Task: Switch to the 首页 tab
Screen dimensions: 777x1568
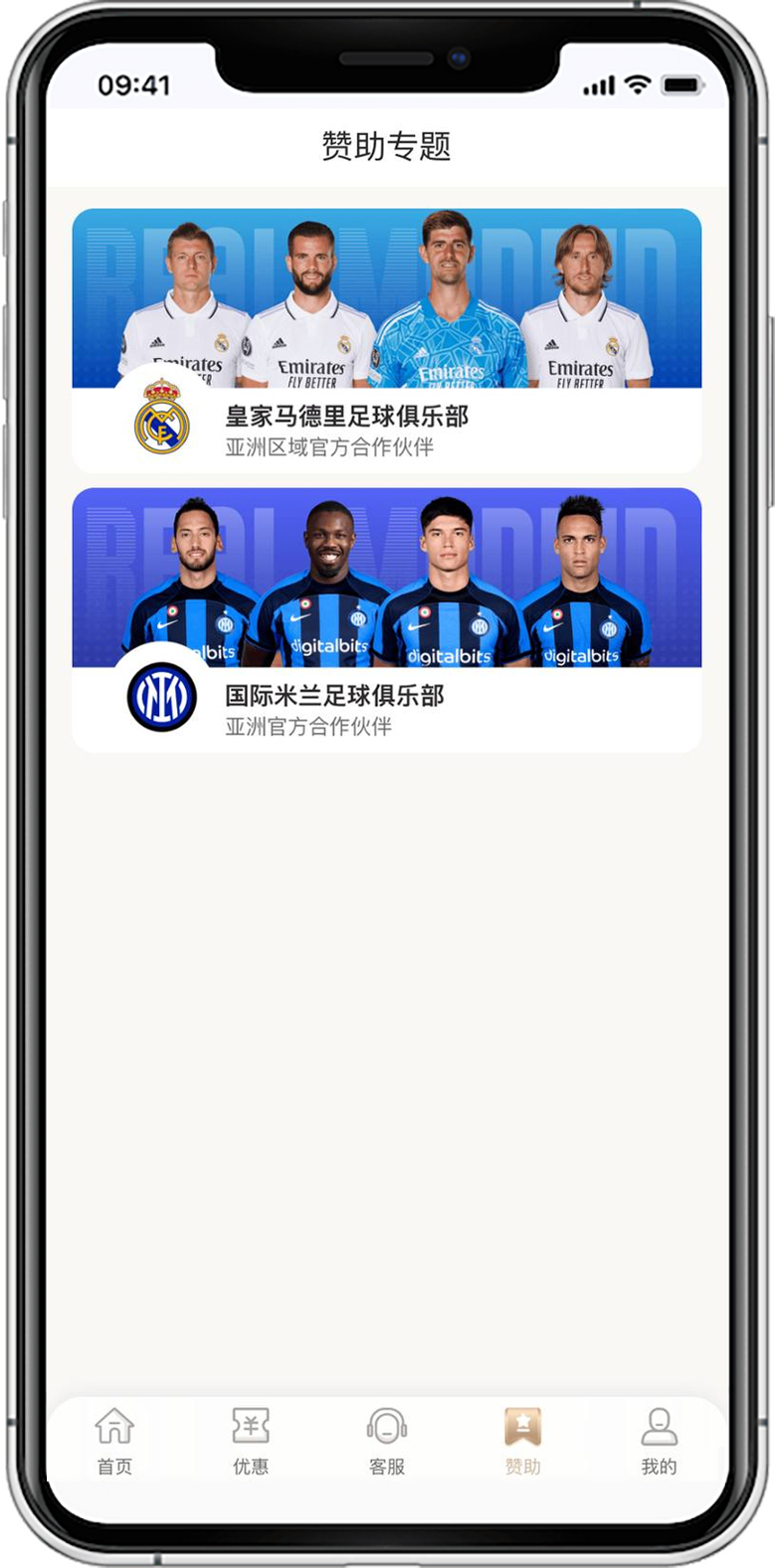Action: coord(114,1440)
